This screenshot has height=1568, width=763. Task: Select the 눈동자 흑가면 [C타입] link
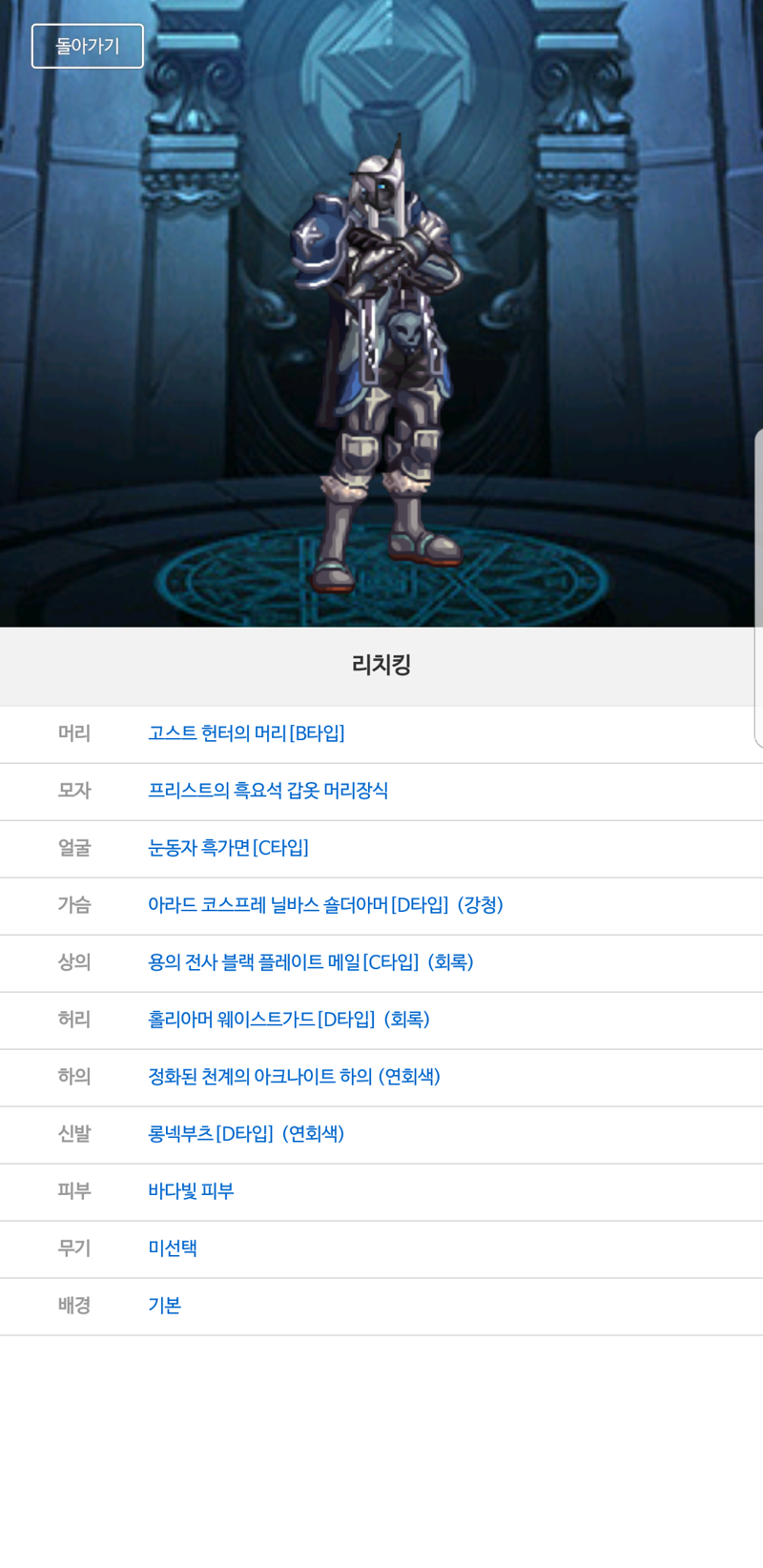click(x=228, y=848)
